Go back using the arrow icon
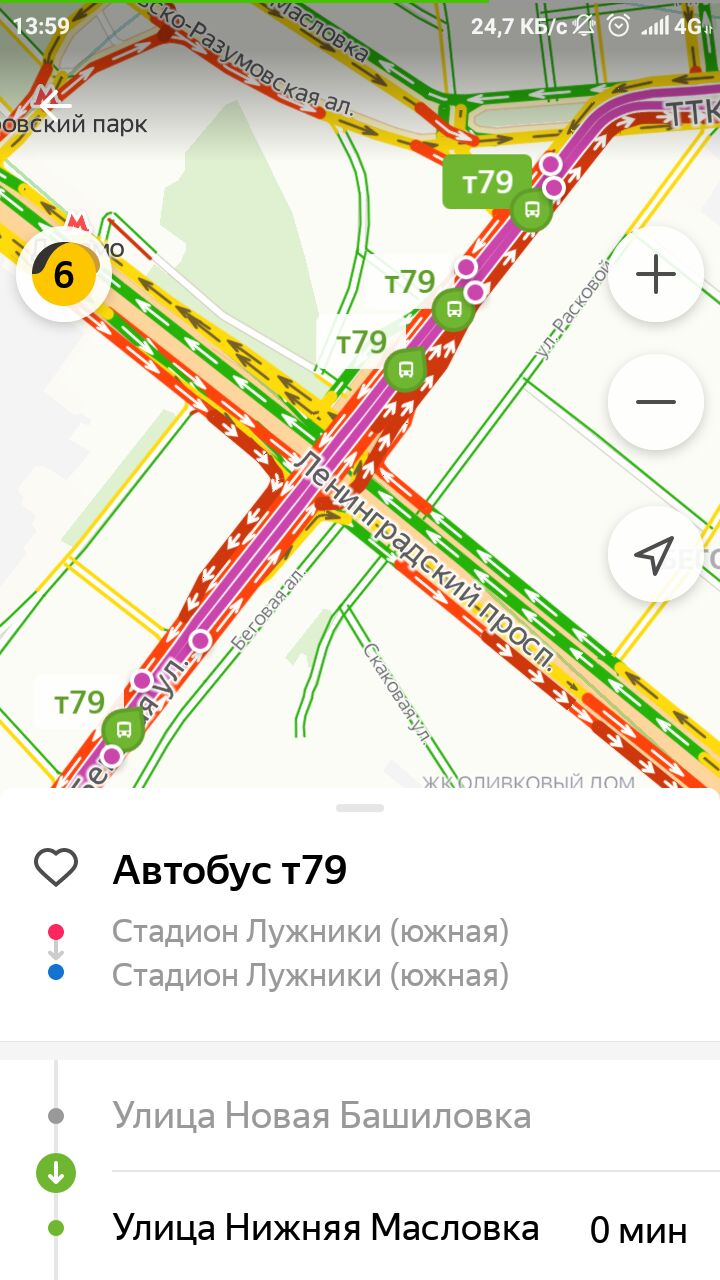Image resolution: width=720 pixels, height=1280 pixels. [x=52, y=101]
